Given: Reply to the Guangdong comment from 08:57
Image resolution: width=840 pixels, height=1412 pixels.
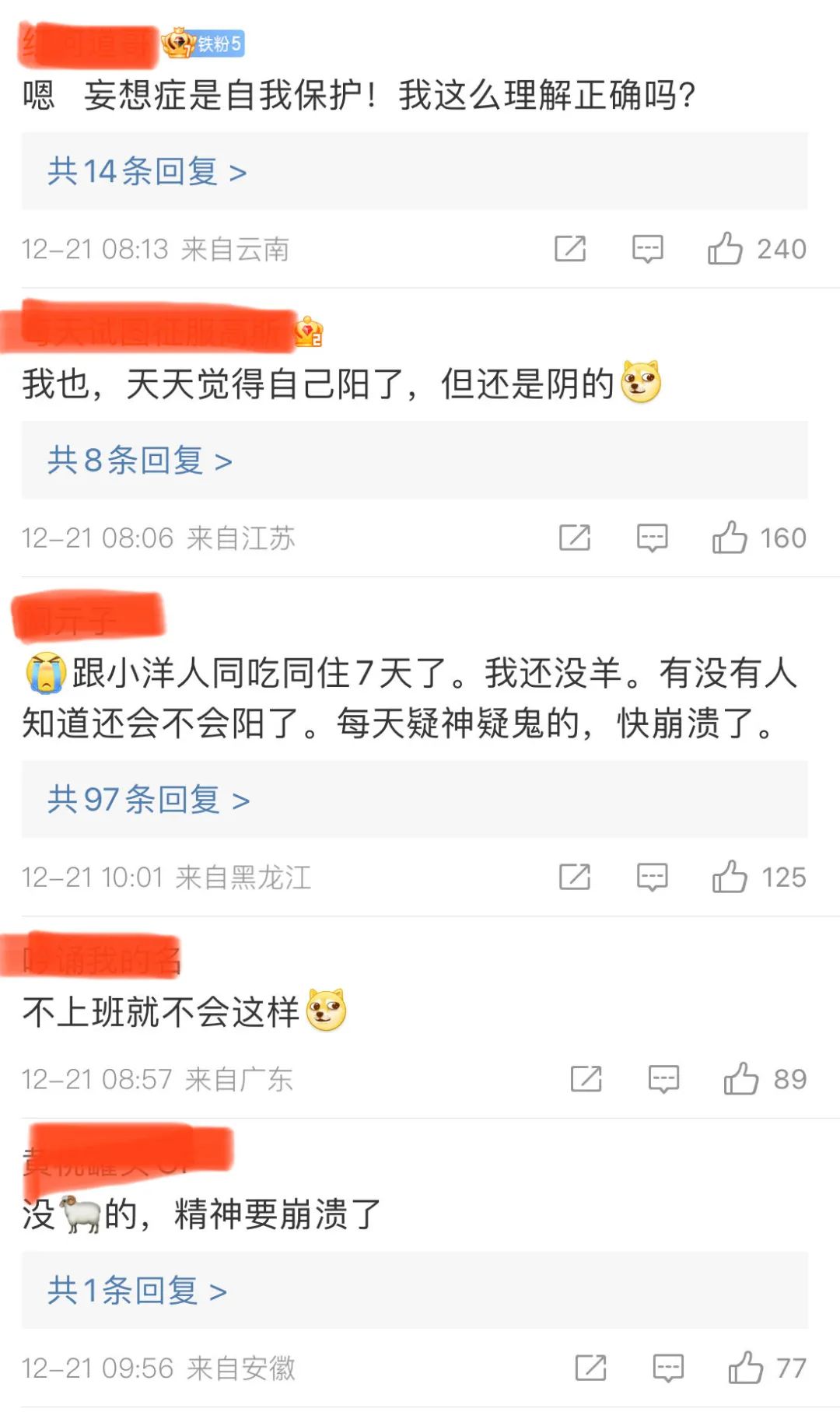Looking at the screenshot, I should coord(663,1079).
